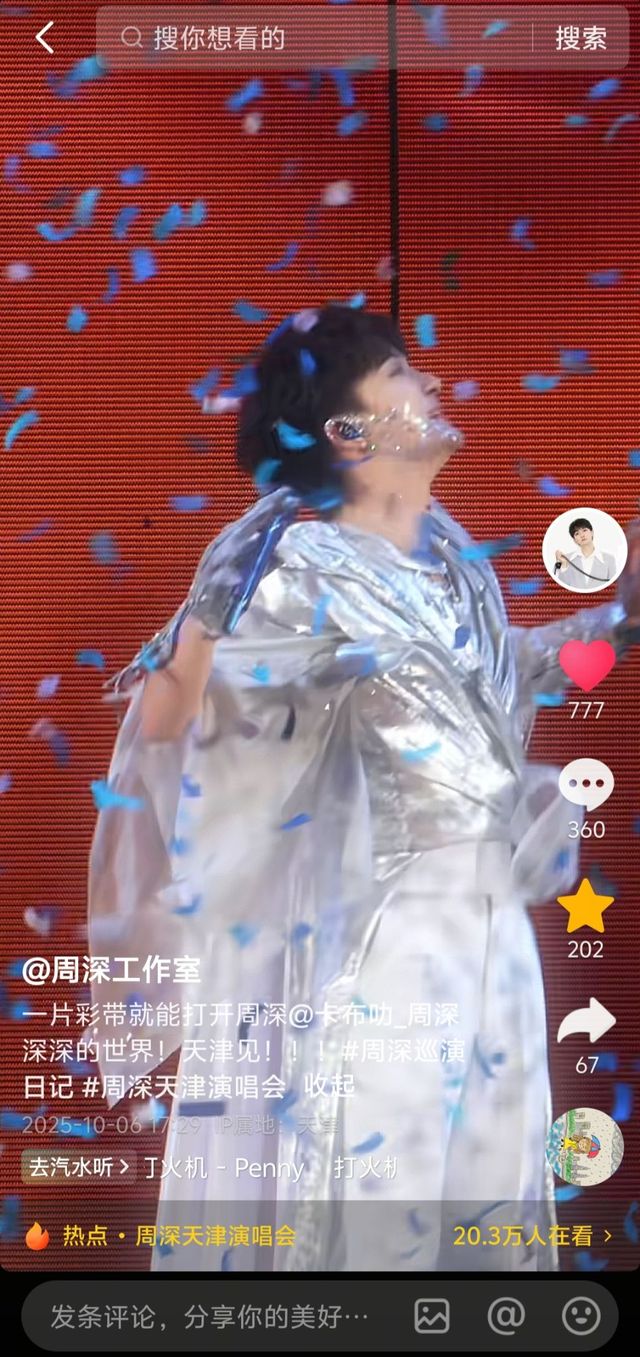Open the emoji picker icon

581,1316
